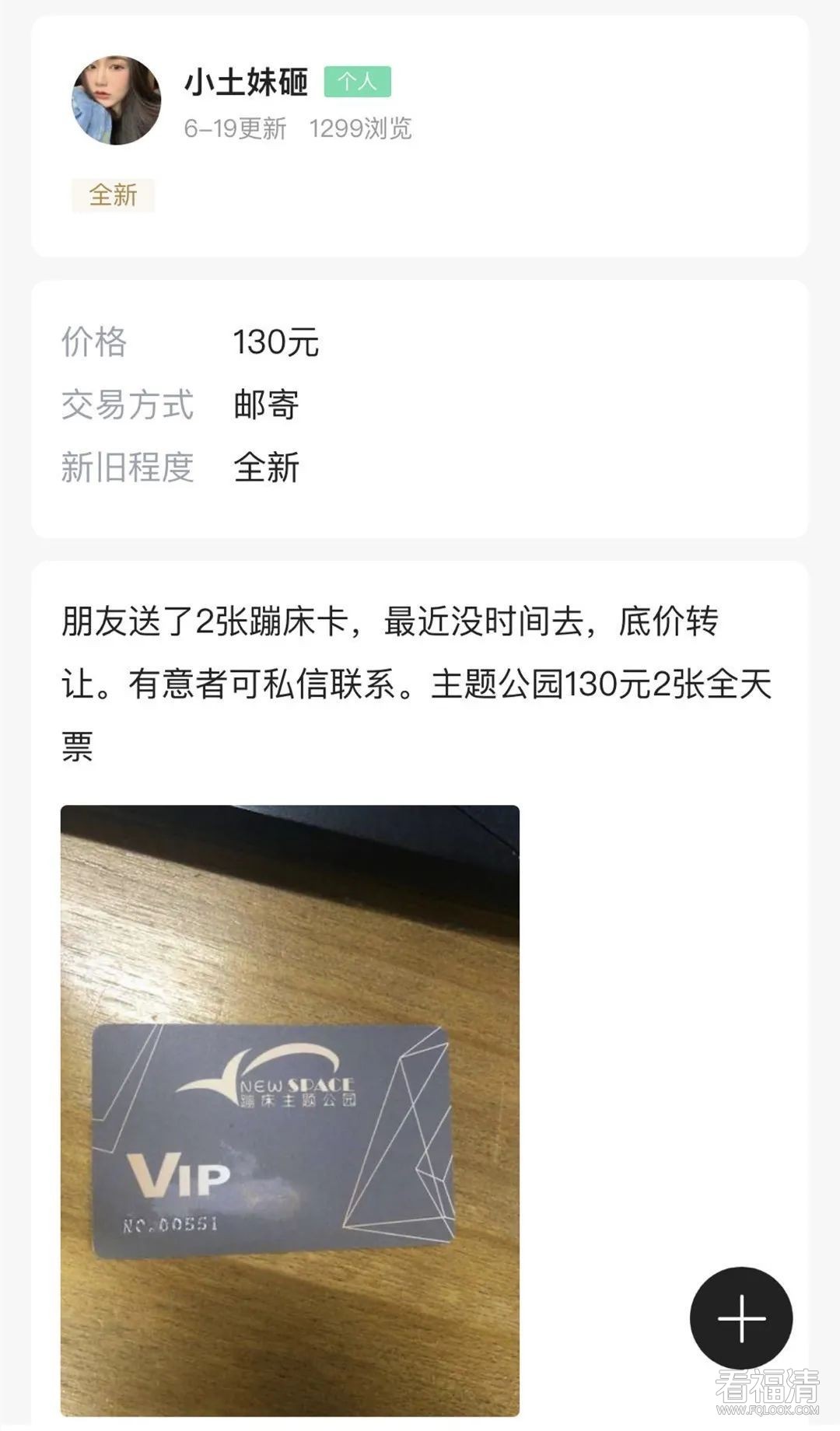Screen dimensions: 840x1431
Task: Open the seller name 小土妹砸
Action: [246, 82]
